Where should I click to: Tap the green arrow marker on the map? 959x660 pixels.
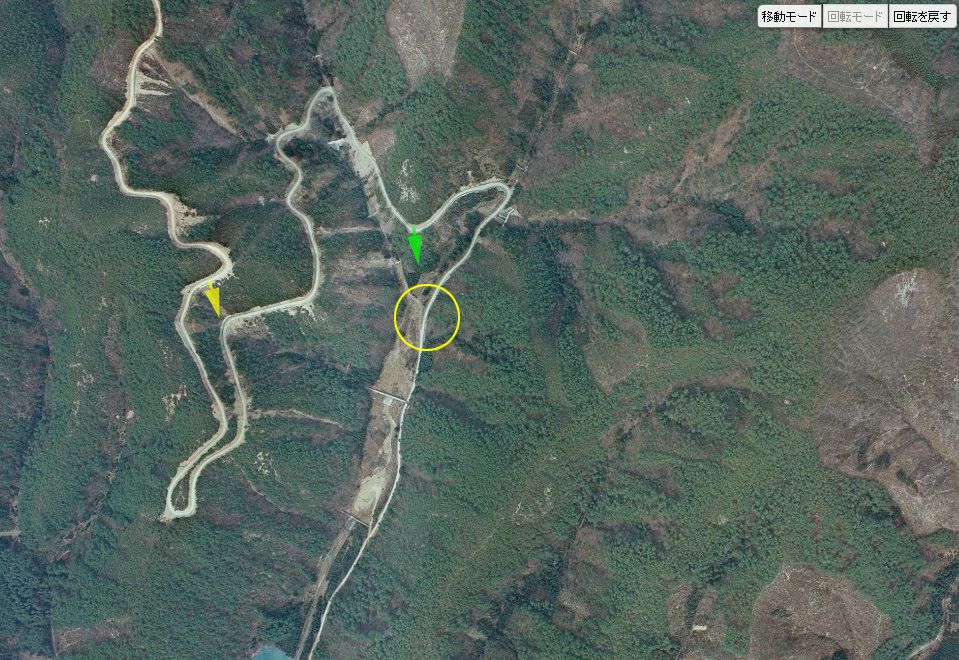[x=415, y=245]
